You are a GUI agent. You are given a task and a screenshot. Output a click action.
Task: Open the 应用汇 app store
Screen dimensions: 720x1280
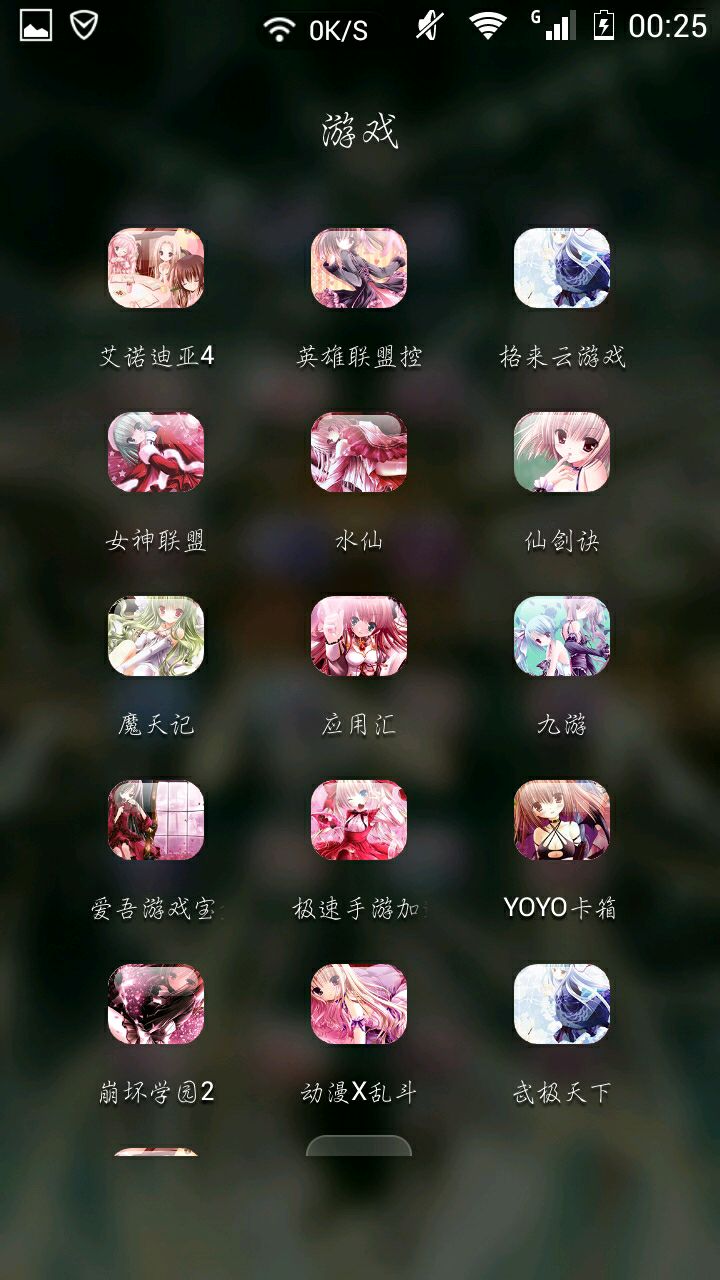[359, 636]
